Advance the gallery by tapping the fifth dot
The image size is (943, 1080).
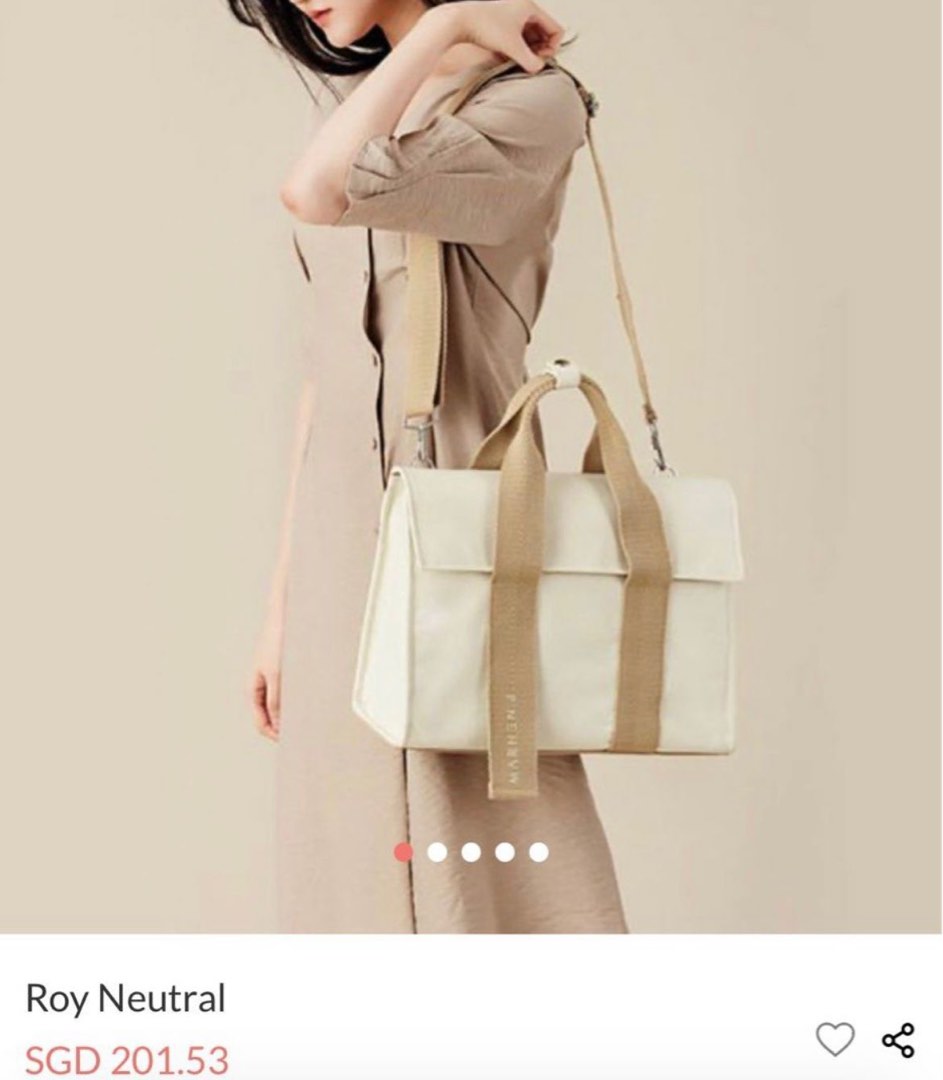tap(540, 852)
